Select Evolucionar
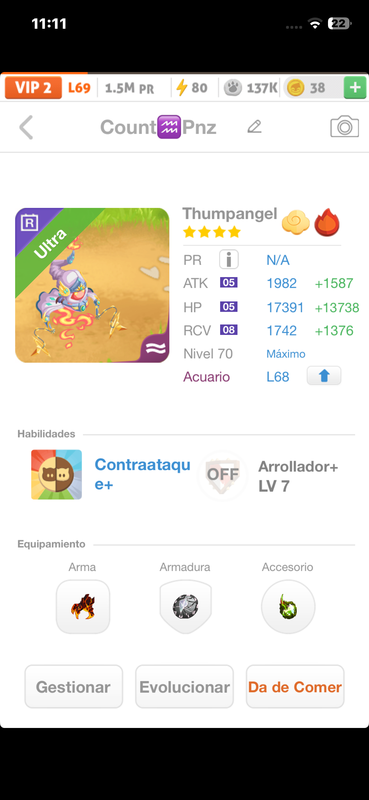The height and width of the screenshot is (800, 369). (184, 687)
